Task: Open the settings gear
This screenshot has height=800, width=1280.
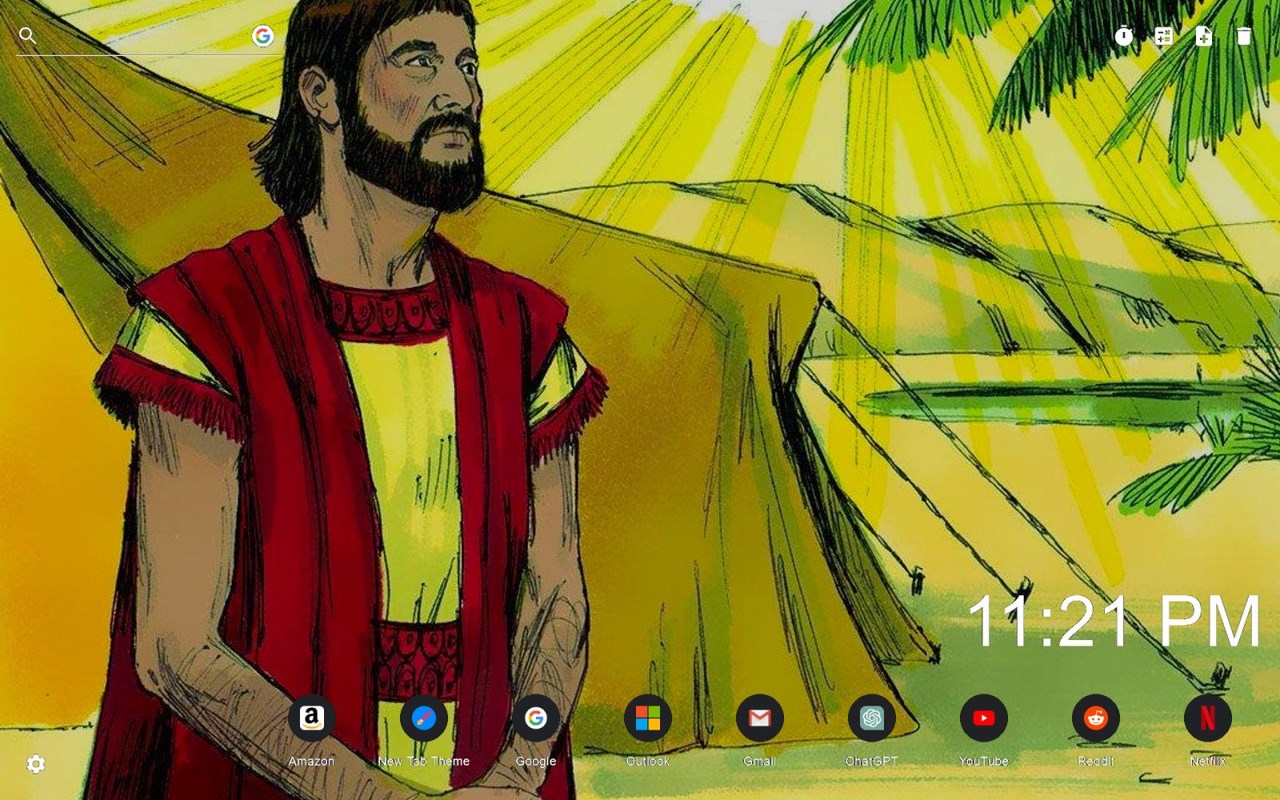Action: (x=36, y=765)
